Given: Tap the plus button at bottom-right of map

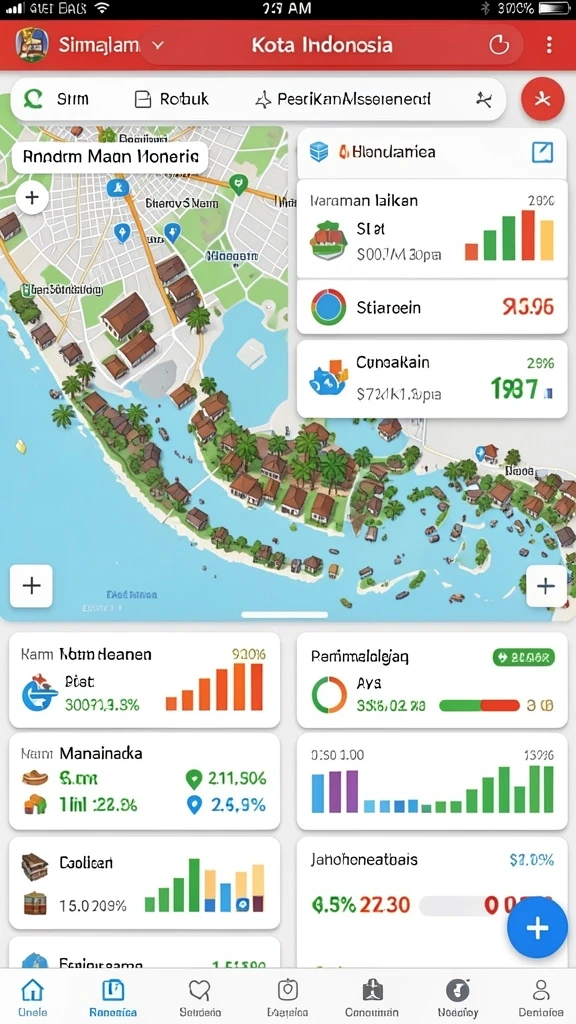Looking at the screenshot, I should click(546, 586).
